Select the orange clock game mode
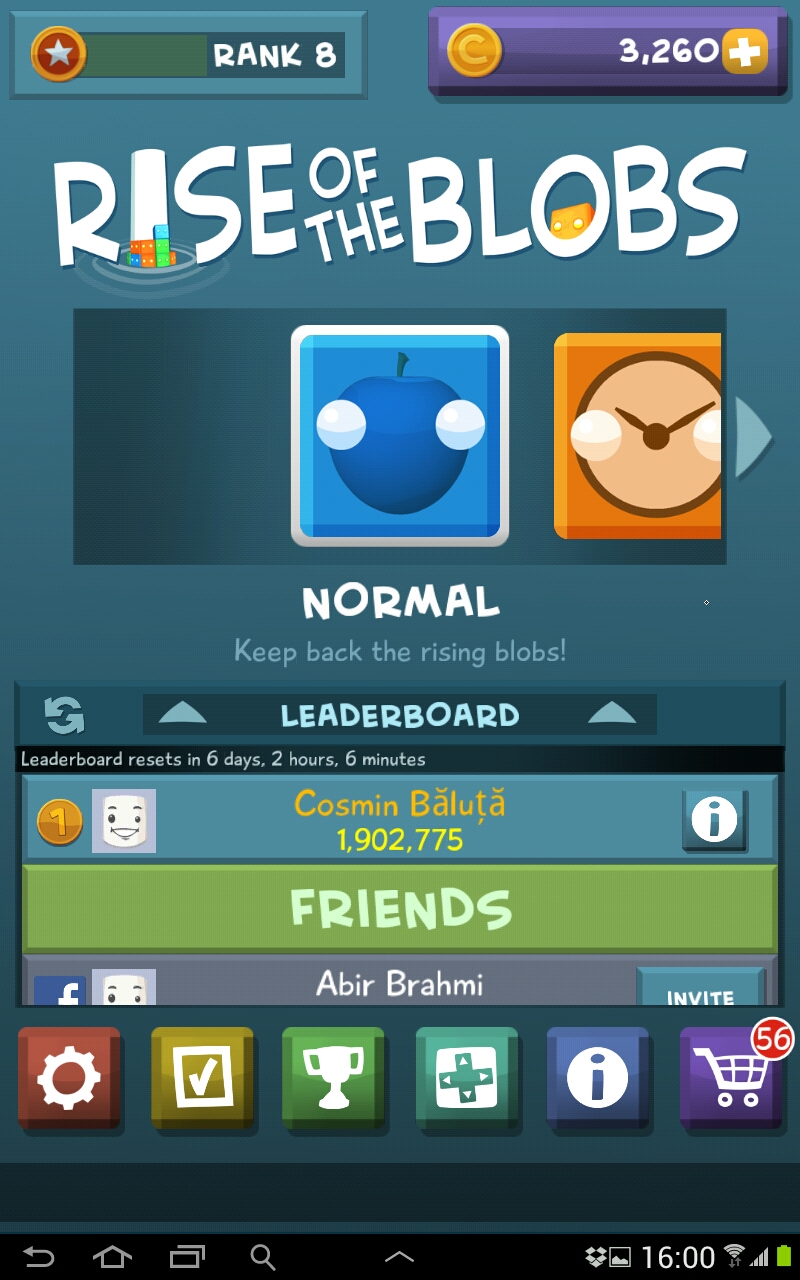Screen dimensions: 800x1280 638,436
